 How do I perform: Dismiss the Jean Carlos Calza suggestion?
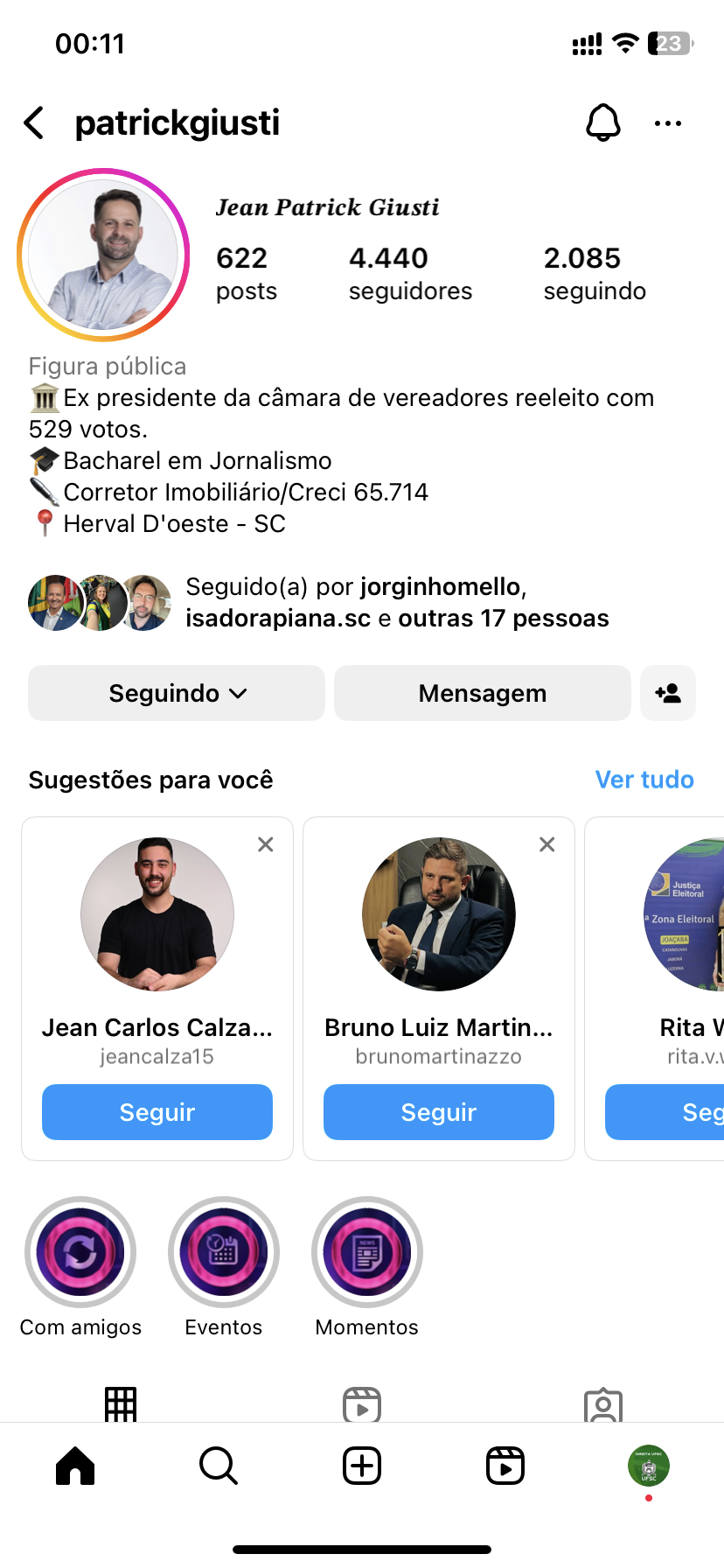click(x=266, y=844)
